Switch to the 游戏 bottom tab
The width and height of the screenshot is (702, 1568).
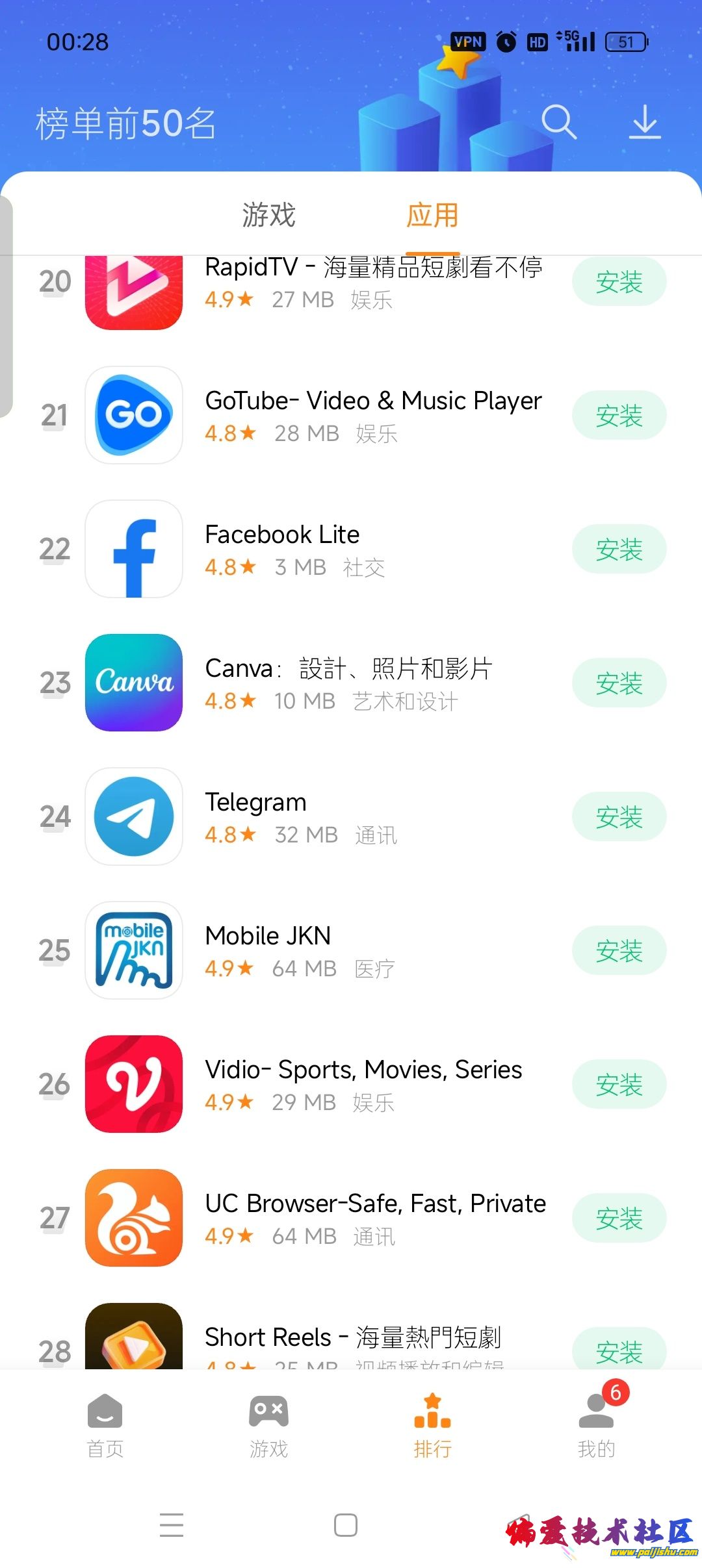coord(268,1425)
